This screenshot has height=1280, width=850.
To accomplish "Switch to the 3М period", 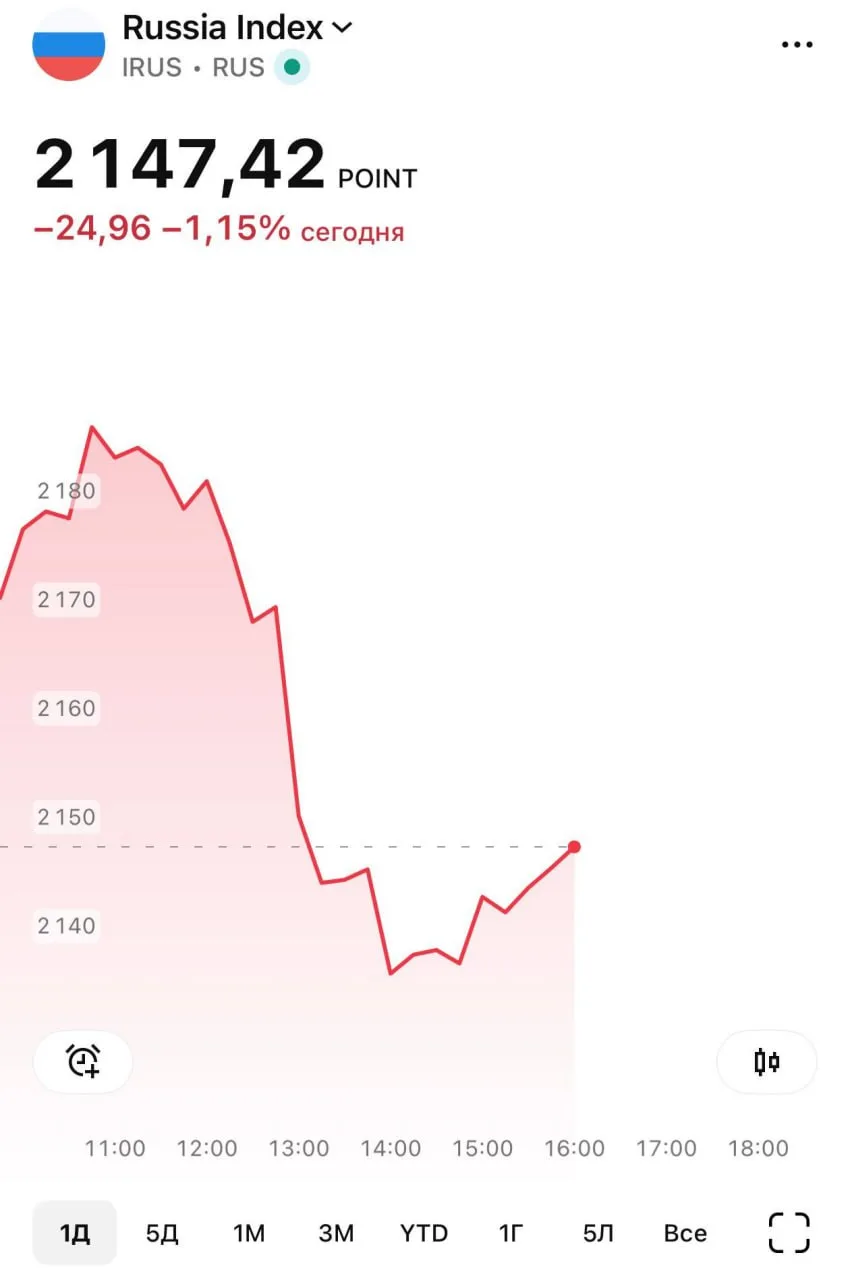I will pyautogui.click(x=336, y=1233).
